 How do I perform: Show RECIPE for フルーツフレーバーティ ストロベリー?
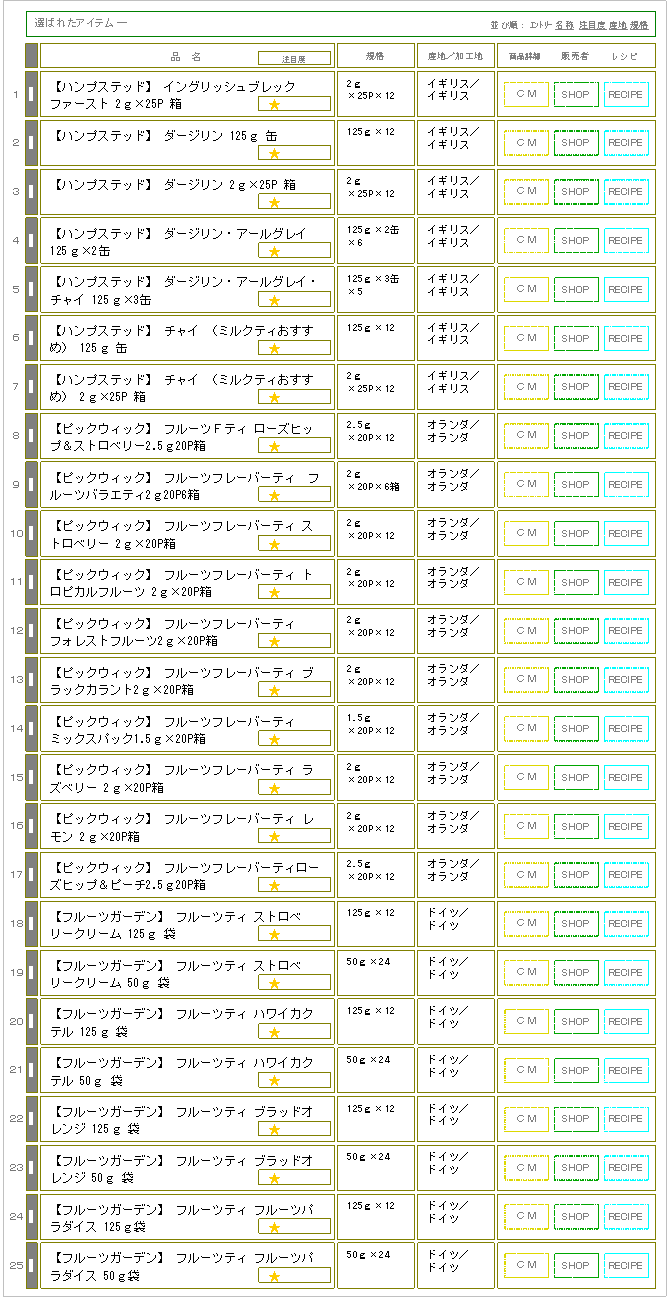coord(626,534)
